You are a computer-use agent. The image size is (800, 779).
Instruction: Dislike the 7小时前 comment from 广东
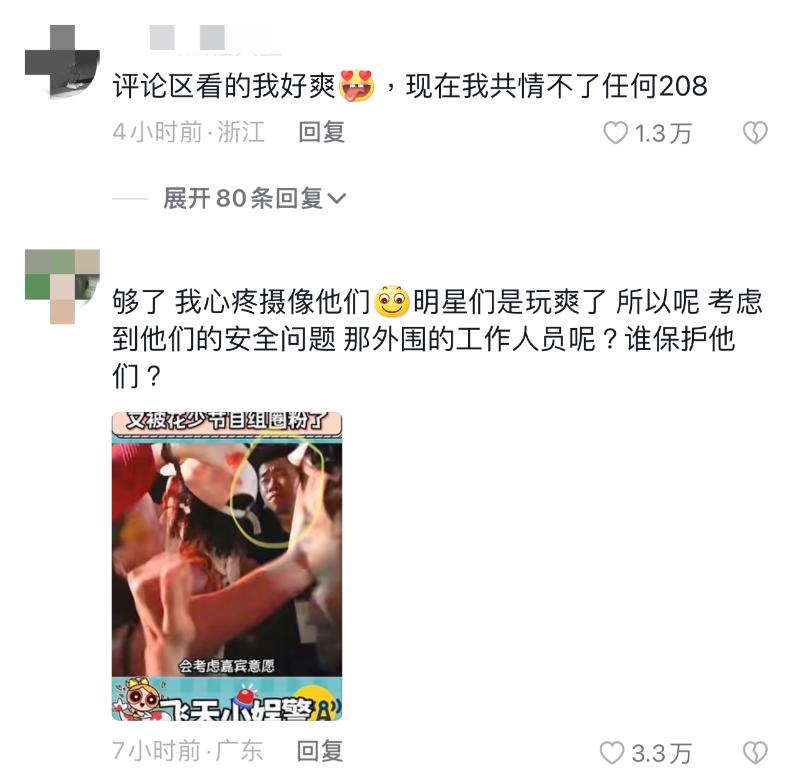pos(754,752)
